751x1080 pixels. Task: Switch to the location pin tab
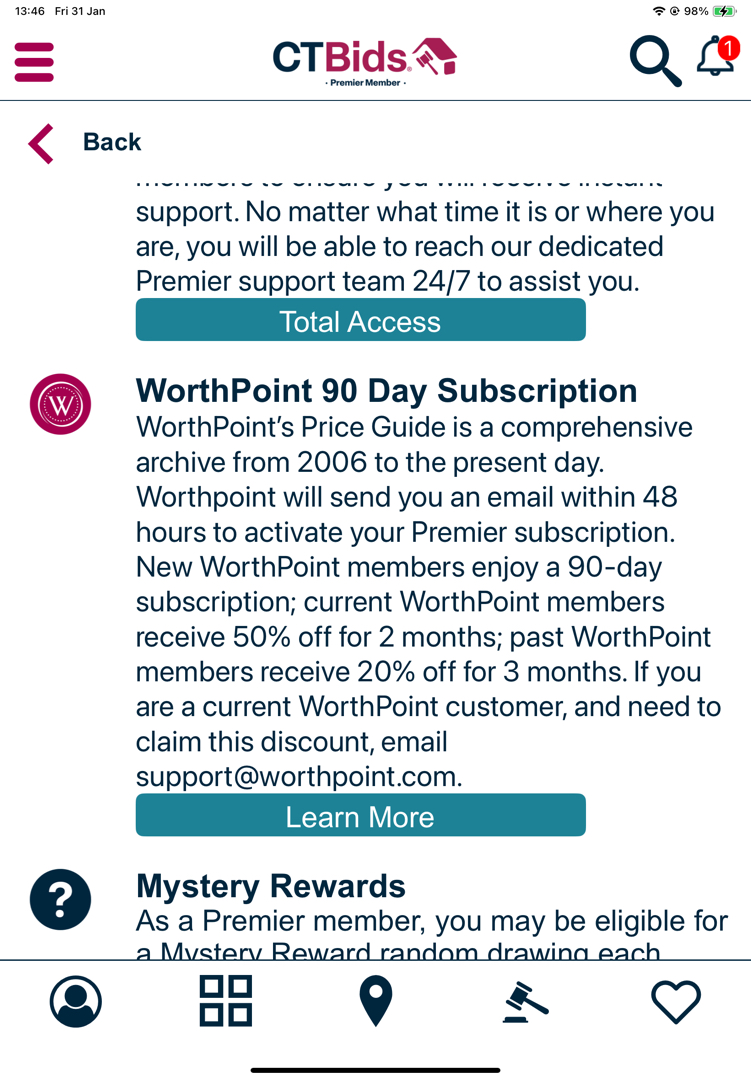tap(376, 1001)
